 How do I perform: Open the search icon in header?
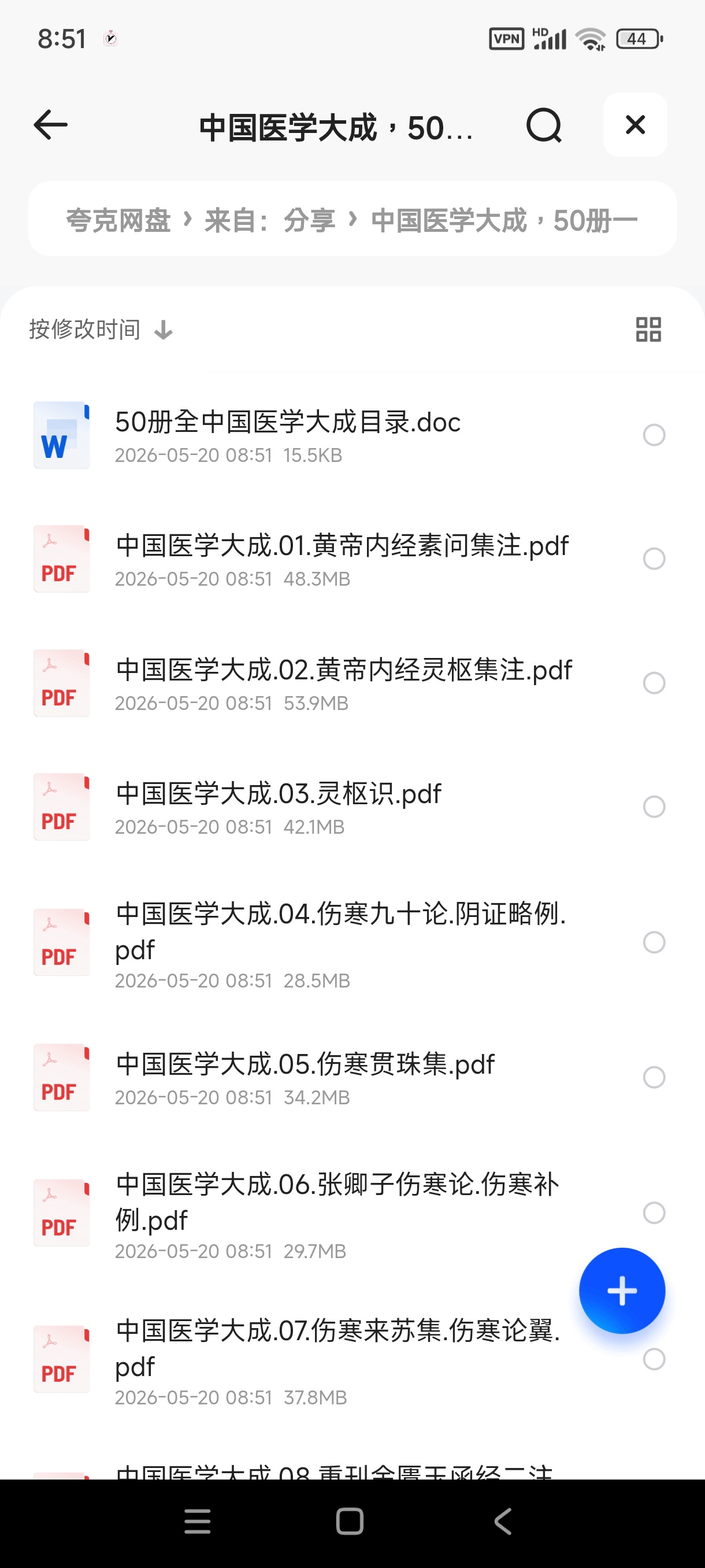pos(543,125)
